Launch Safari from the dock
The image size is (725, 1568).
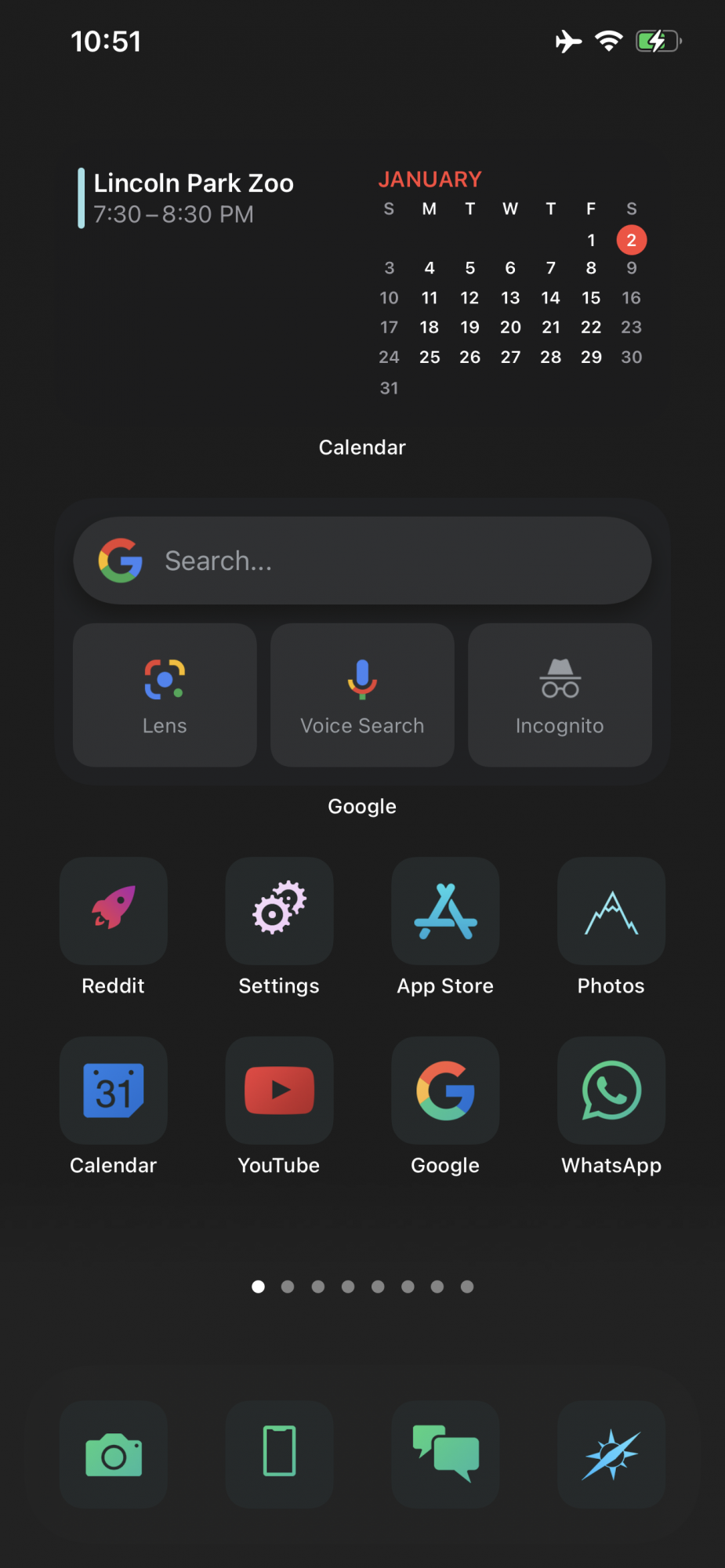click(x=611, y=1454)
